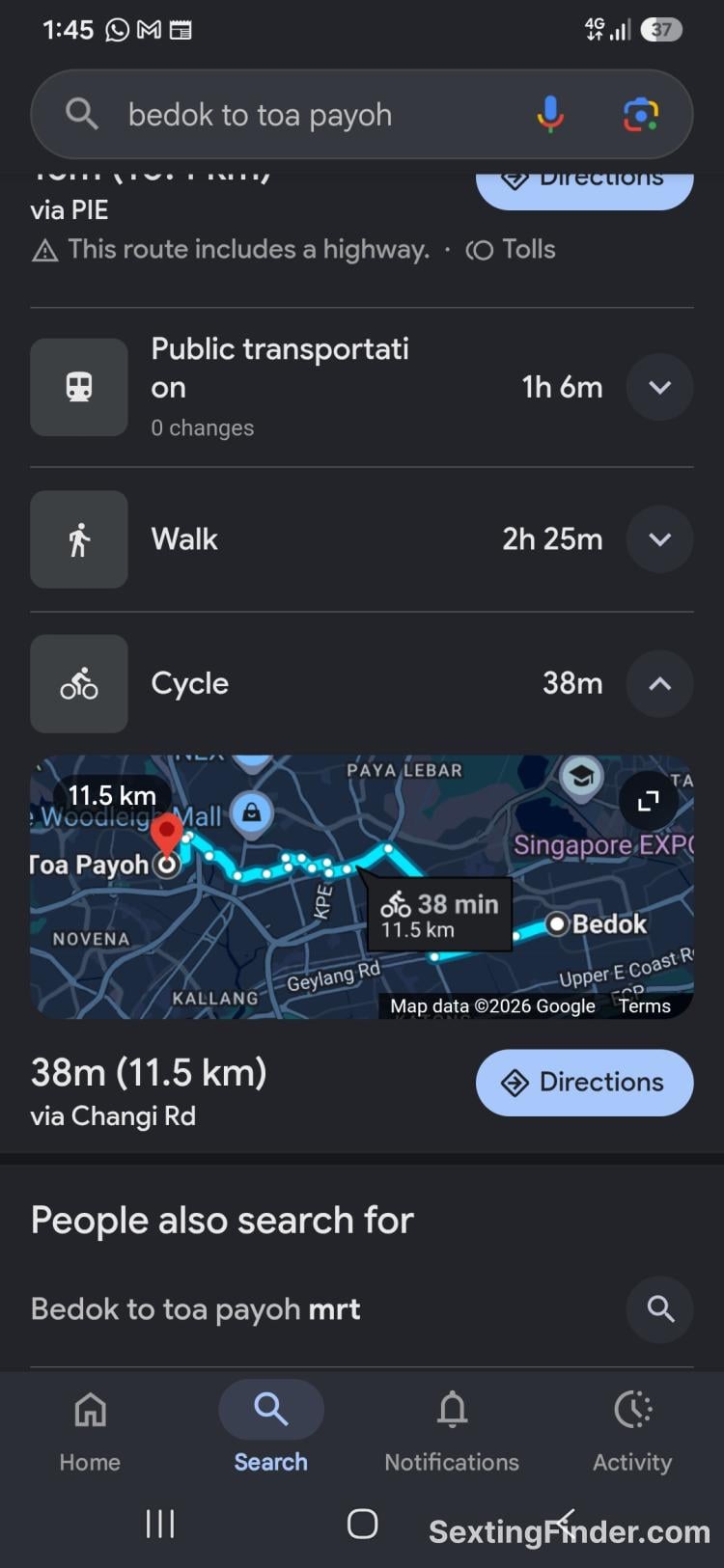Collapse the Cycle route section

(659, 683)
